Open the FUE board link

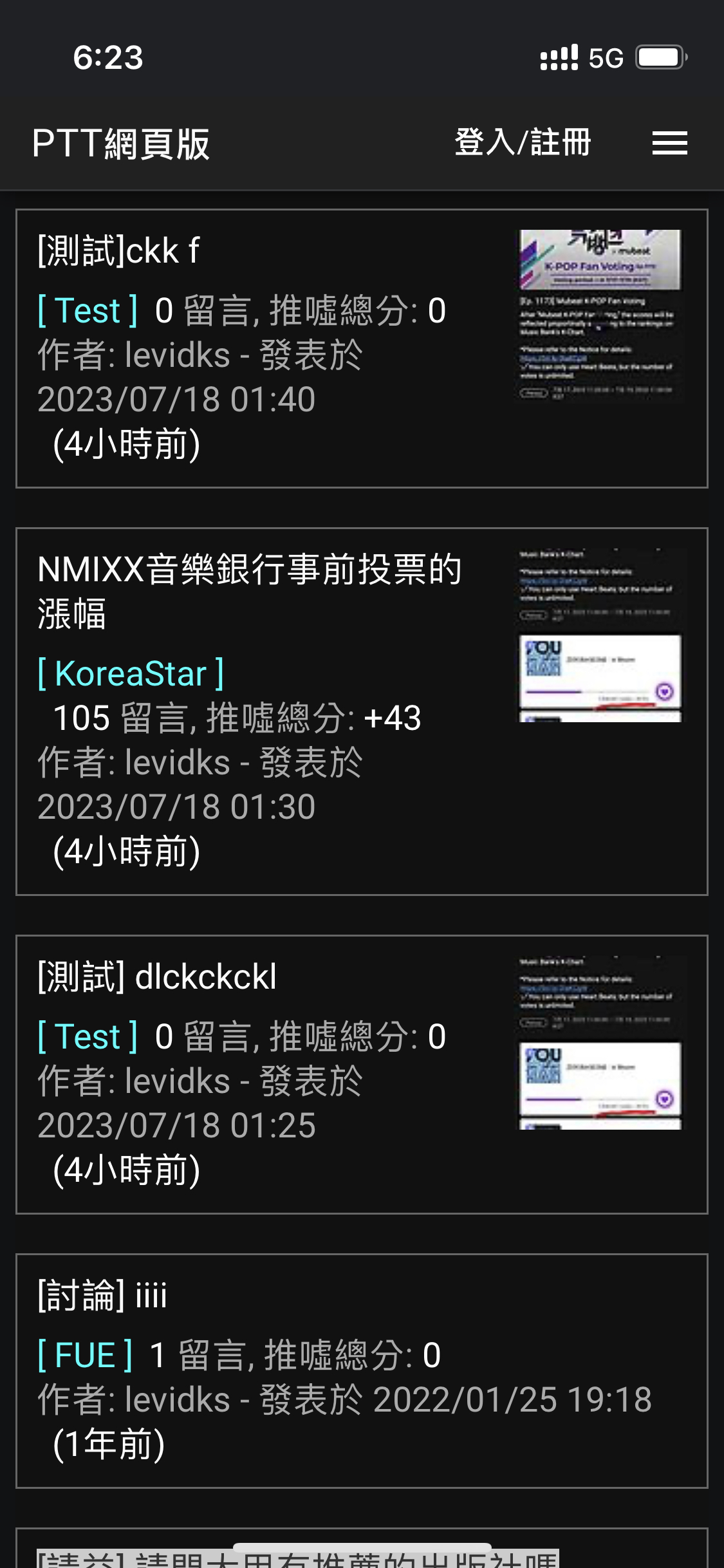(85, 1355)
